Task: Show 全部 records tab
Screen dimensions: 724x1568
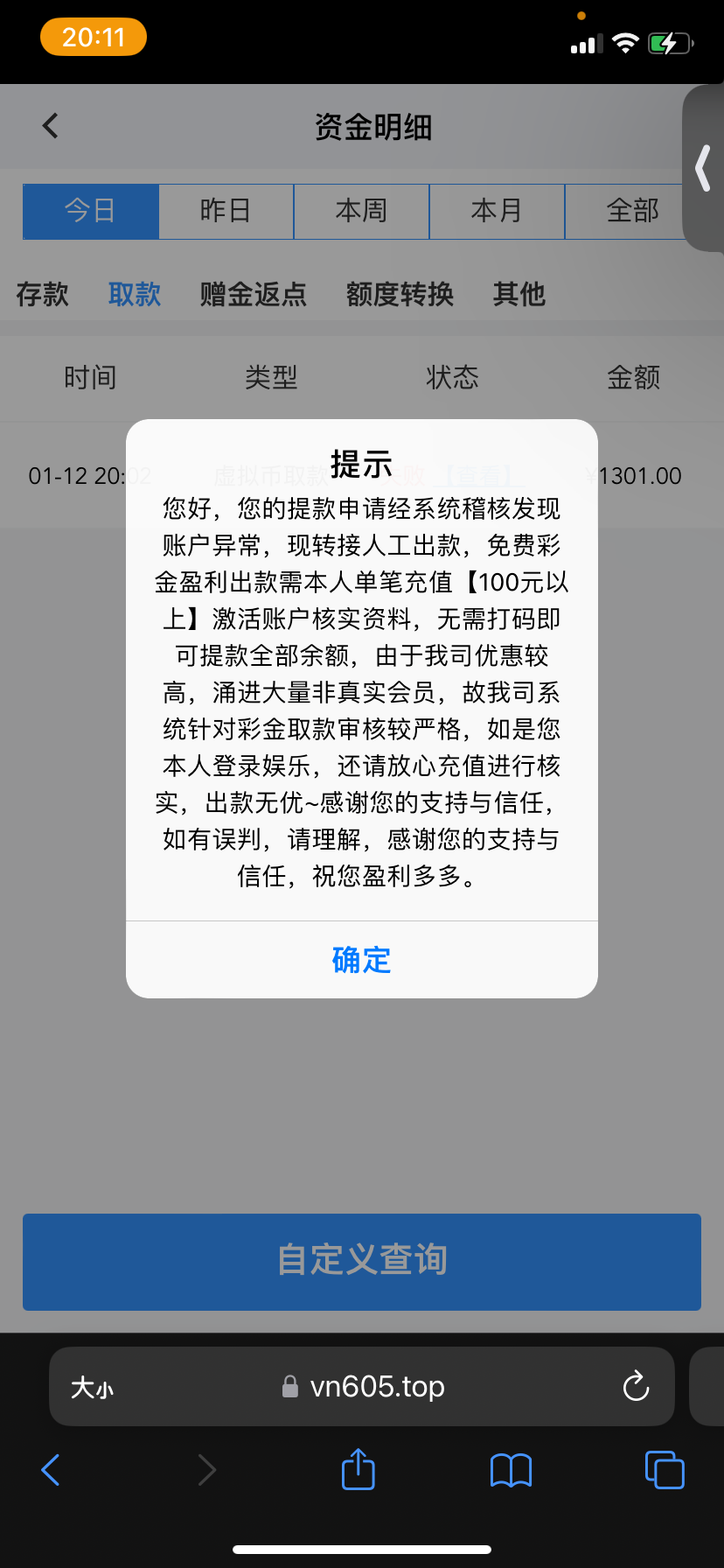Action: pyautogui.click(x=631, y=211)
